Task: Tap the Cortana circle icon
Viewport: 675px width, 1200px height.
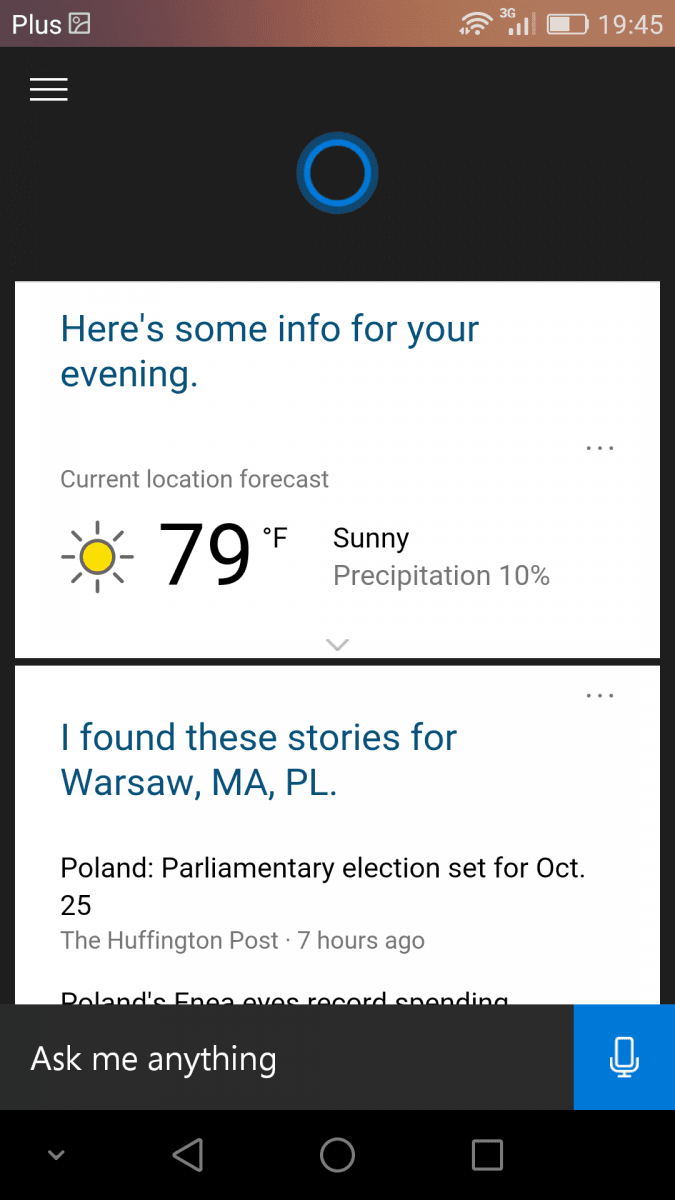Action: 337,174
